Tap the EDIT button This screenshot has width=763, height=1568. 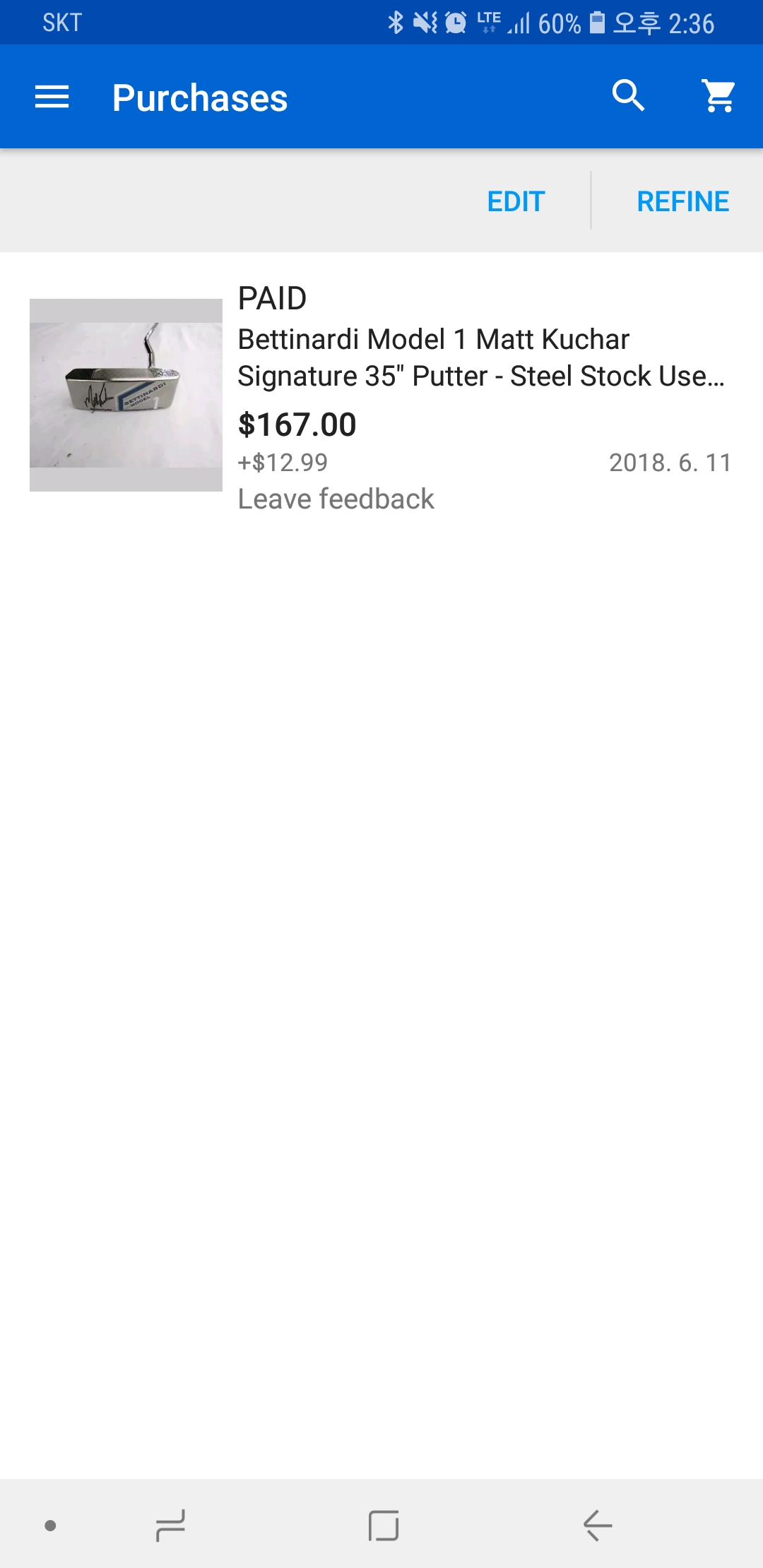click(x=516, y=201)
